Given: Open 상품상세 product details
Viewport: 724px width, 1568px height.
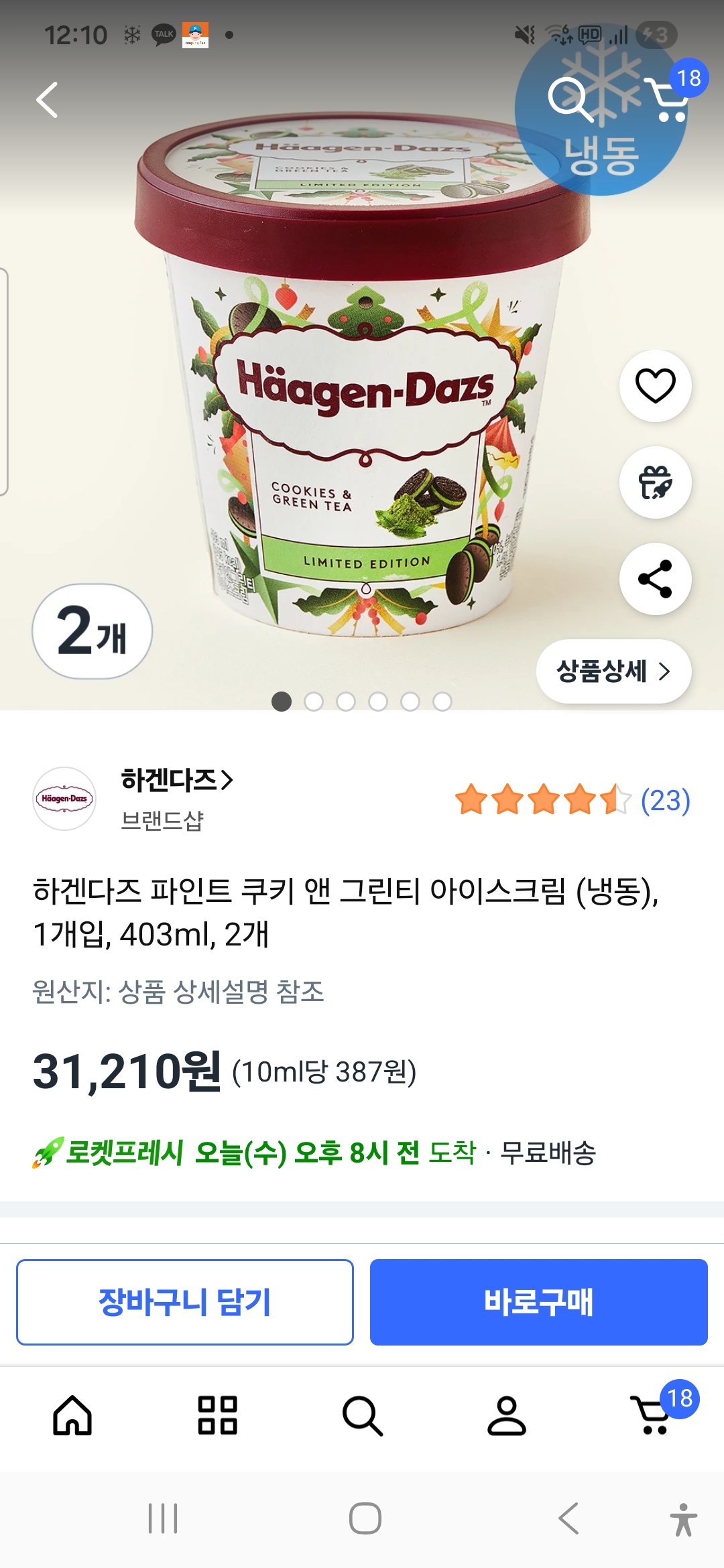Looking at the screenshot, I should pyautogui.click(x=613, y=671).
